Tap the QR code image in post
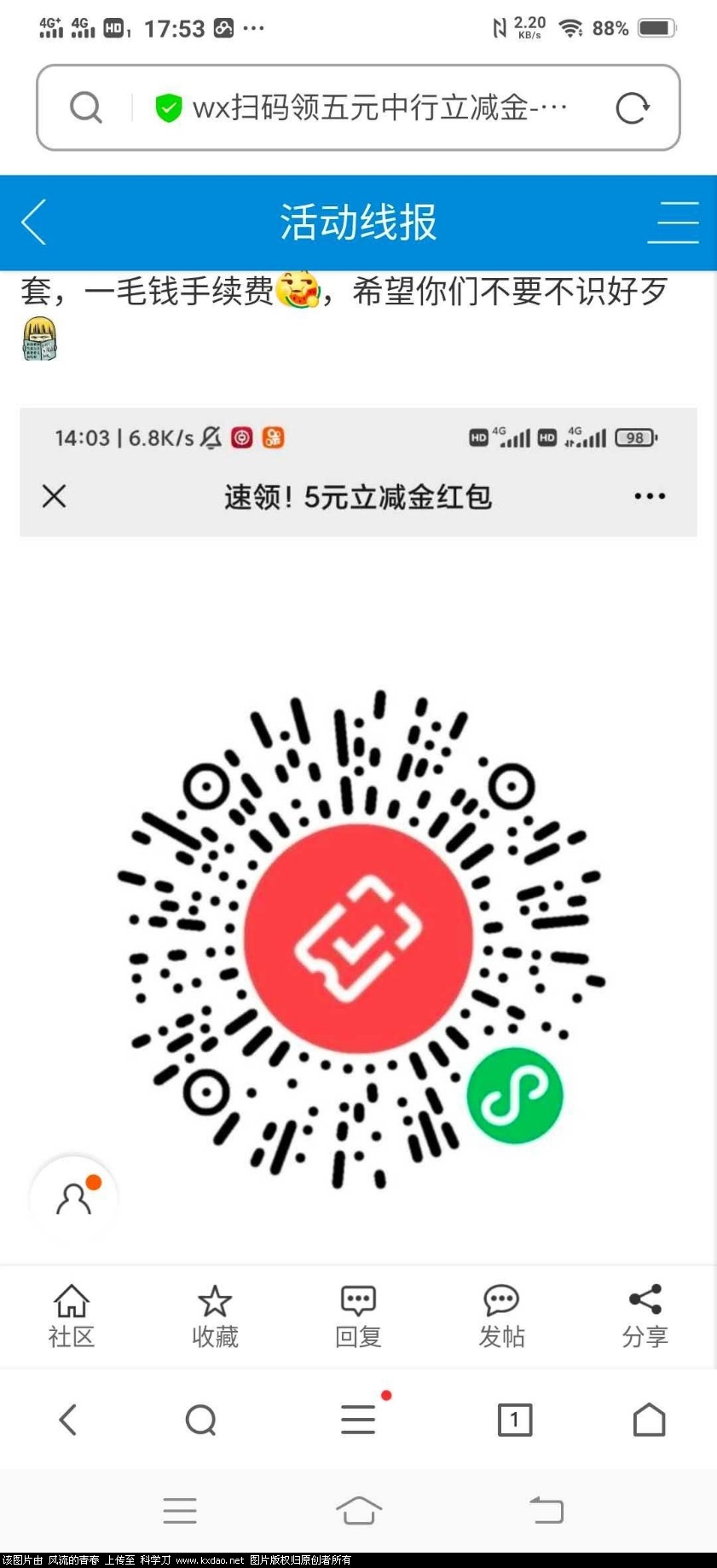The image size is (717, 1568). pyautogui.click(x=358, y=938)
